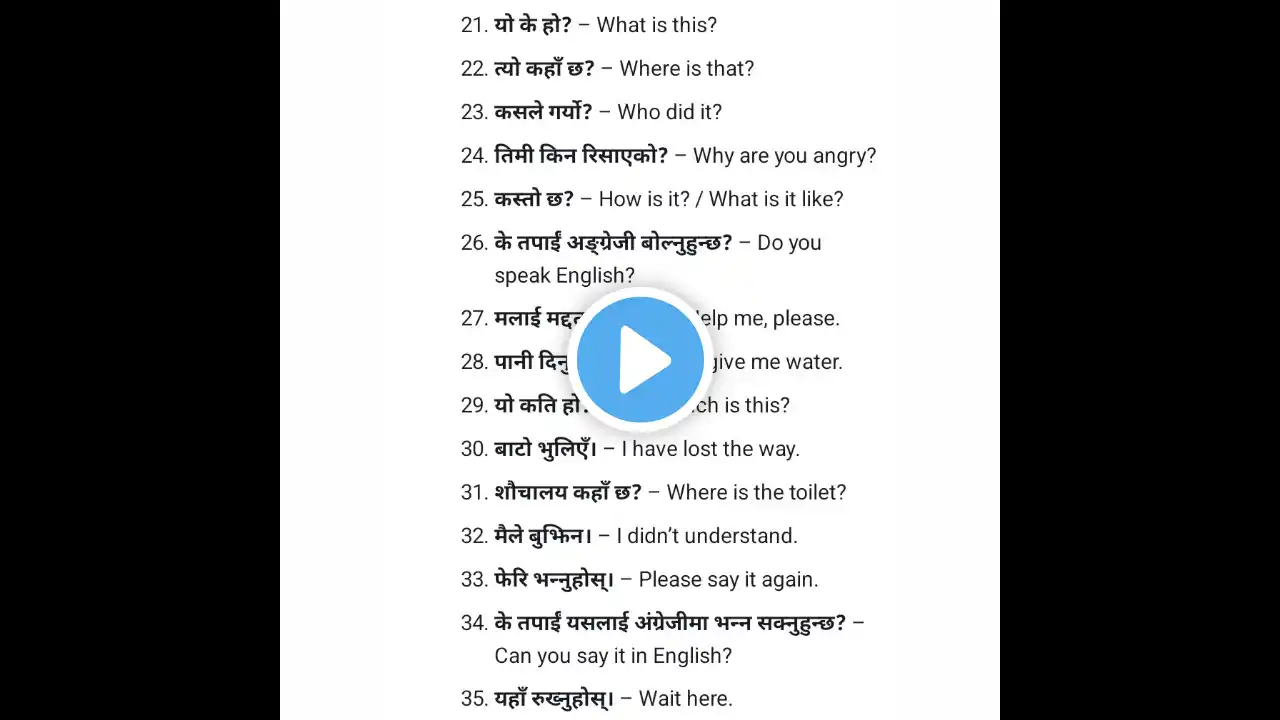This screenshot has height=720, width=1280.
Task: Play the Nepali phrases video
Action: 640,359
